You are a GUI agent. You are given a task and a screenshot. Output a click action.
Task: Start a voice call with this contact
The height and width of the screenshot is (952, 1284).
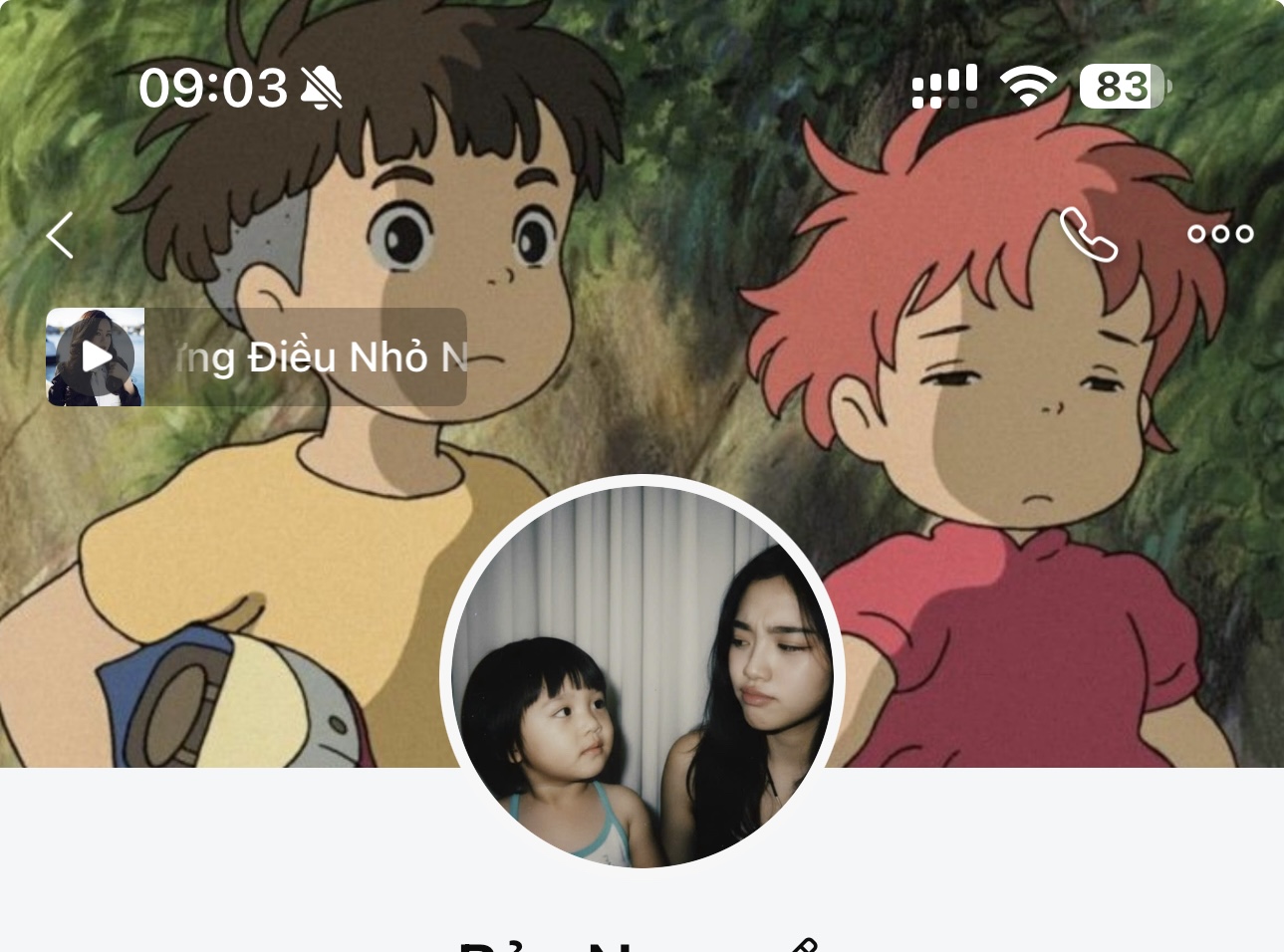click(x=1088, y=234)
